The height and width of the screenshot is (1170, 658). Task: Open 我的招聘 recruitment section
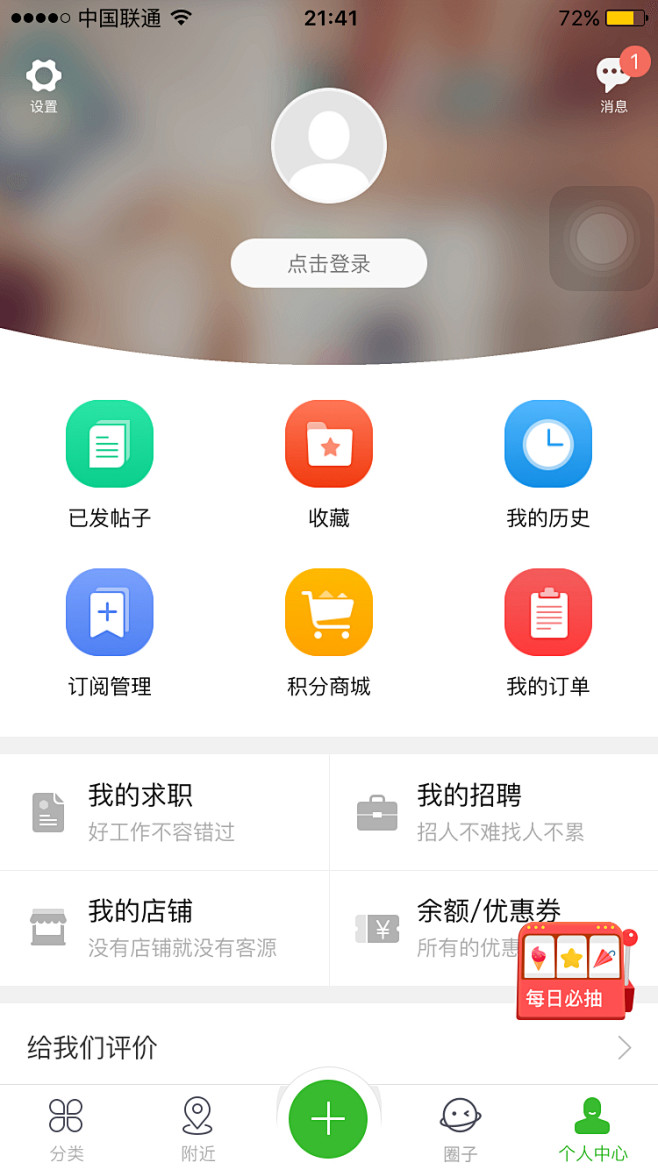[x=494, y=812]
